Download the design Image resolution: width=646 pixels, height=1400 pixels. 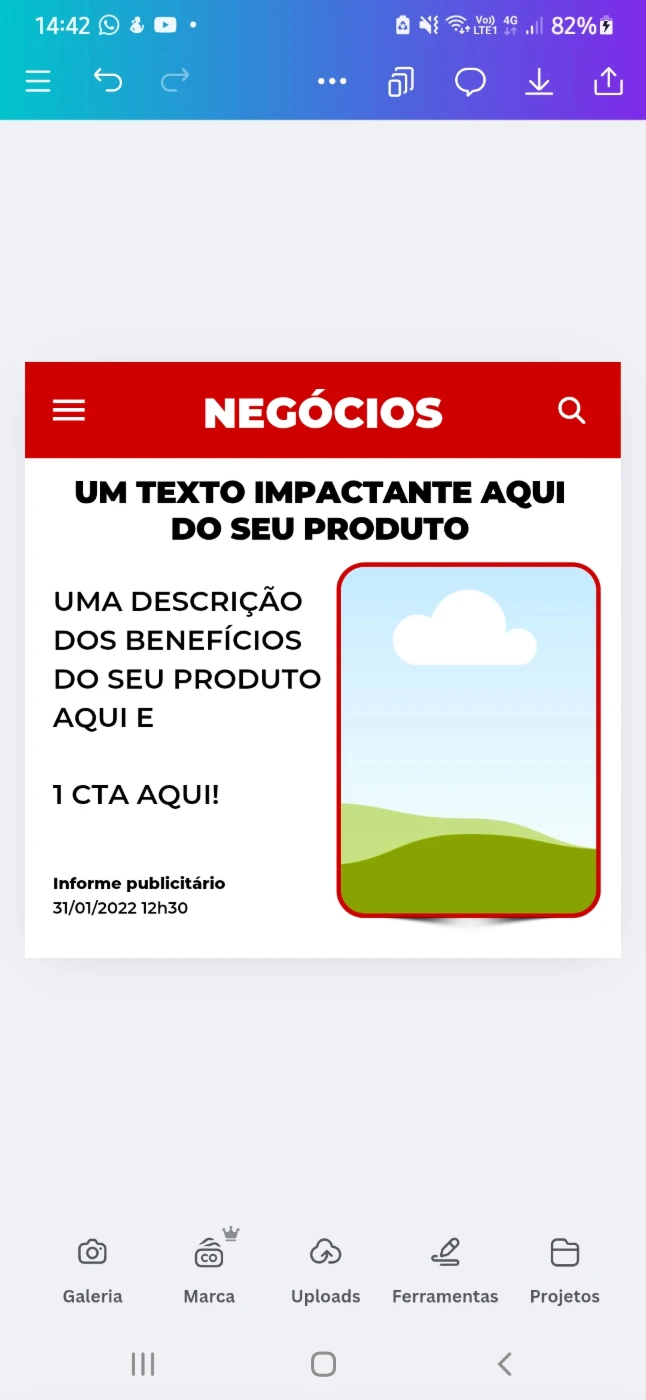click(539, 82)
